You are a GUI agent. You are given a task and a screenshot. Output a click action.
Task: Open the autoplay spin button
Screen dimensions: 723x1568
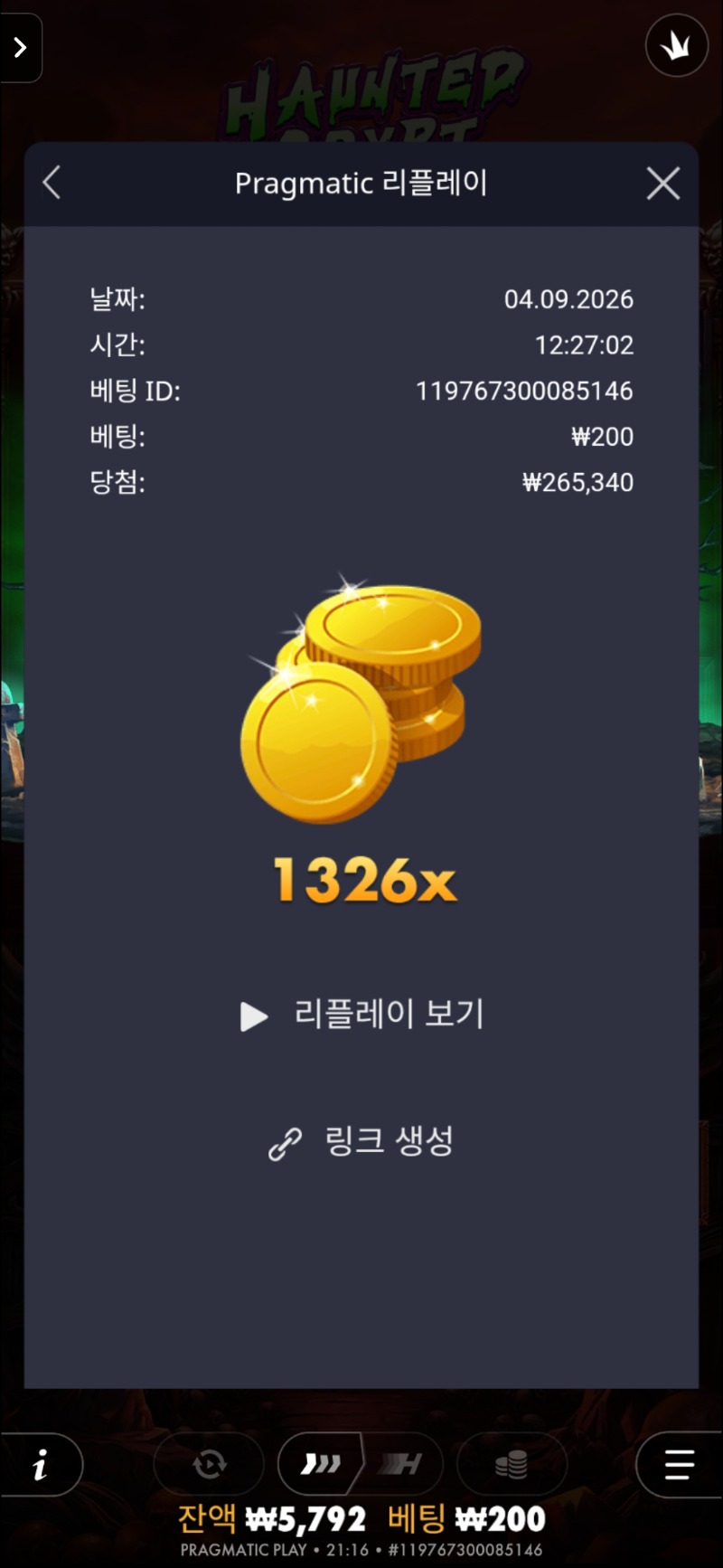209,1464
